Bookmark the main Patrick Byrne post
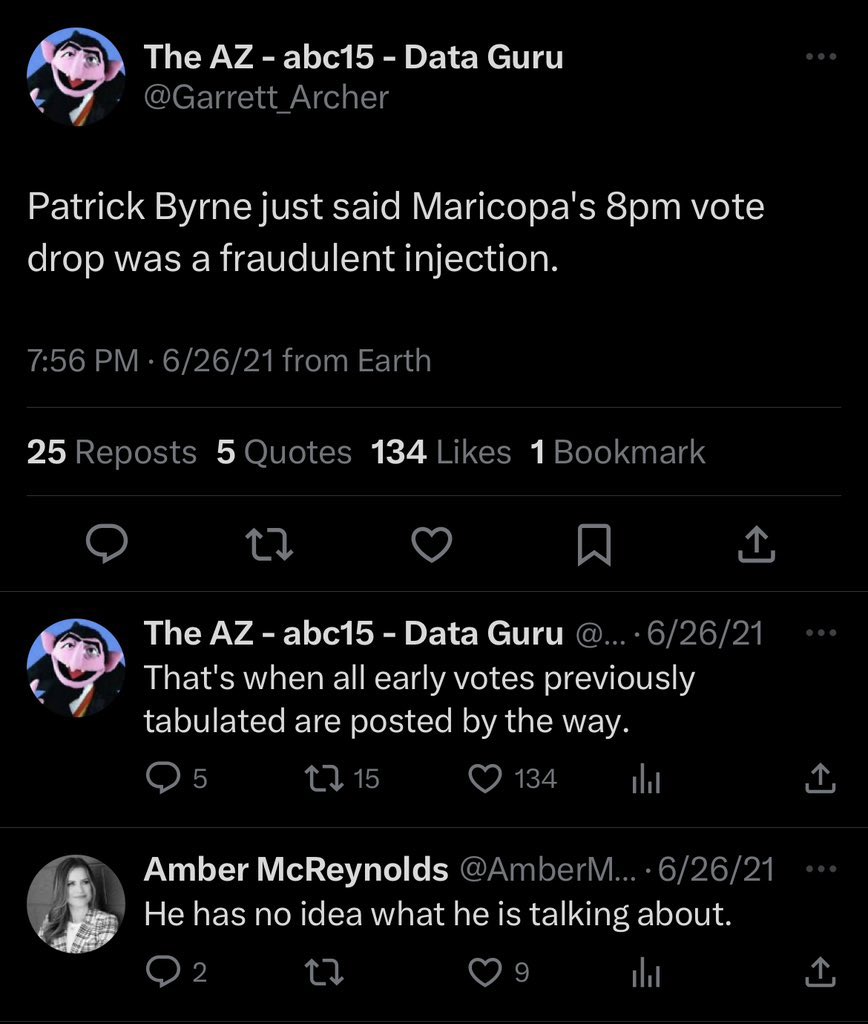This screenshot has width=868, height=1024. (x=594, y=545)
